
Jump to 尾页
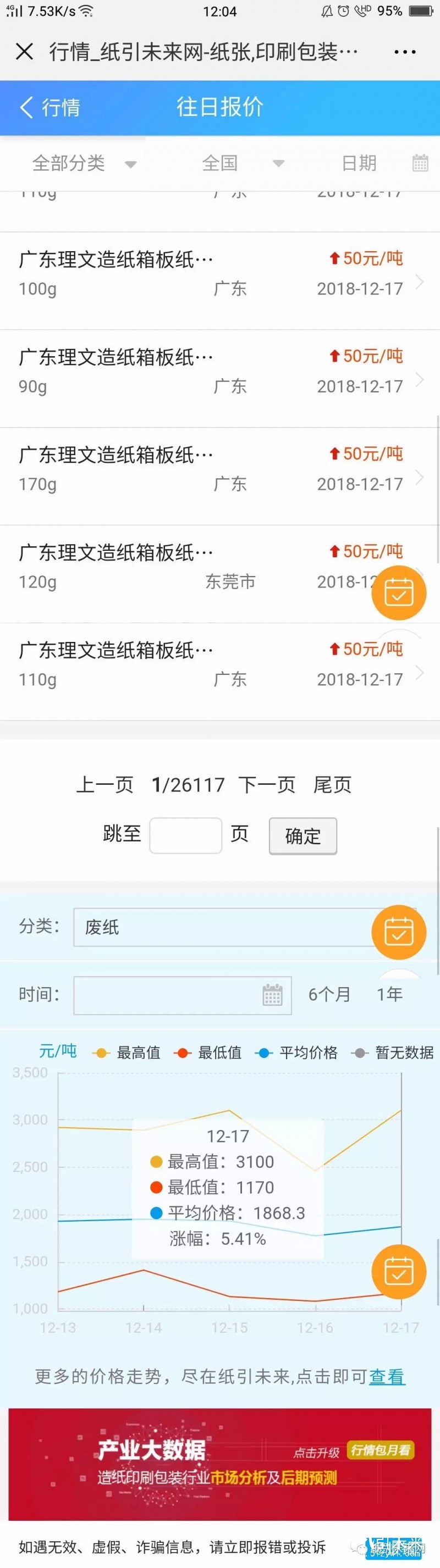332,785
